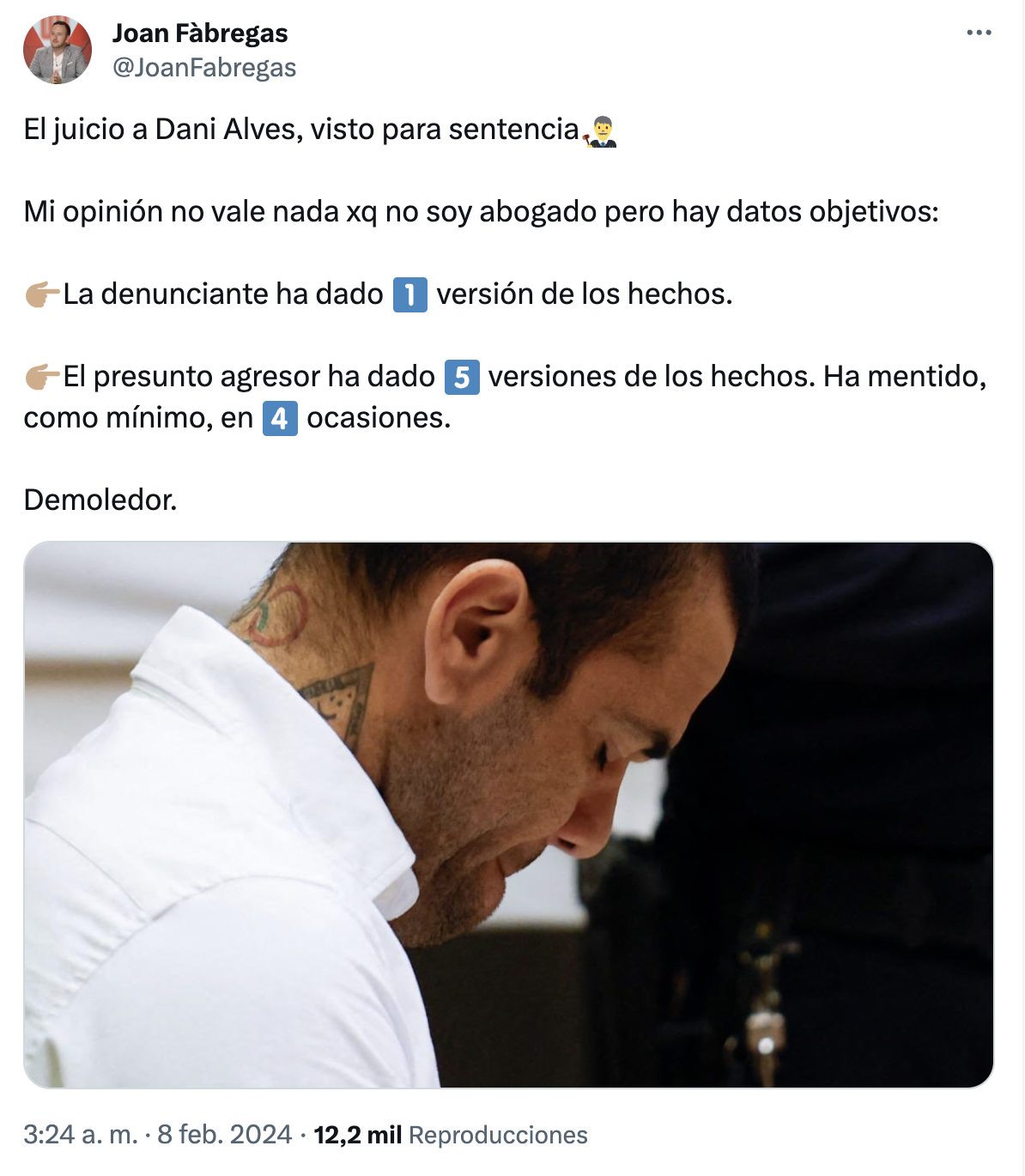The height and width of the screenshot is (1176, 1025).
Task: Open the @JoanFabregas handle link
Action: coord(204,68)
